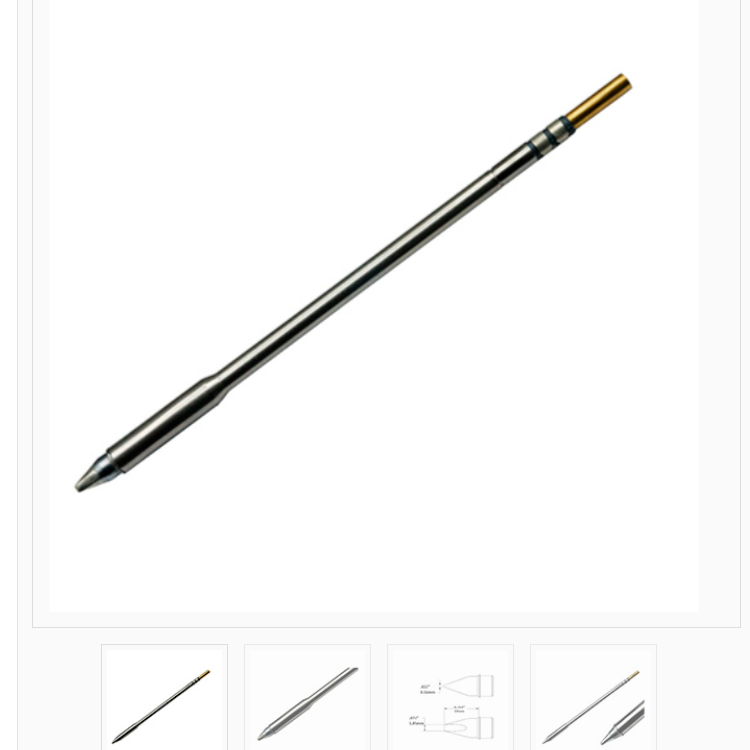Viewport: 750px width, 750px height.
Task: Select the first thumbnail with gold-end tip
Action: click(x=164, y=700)
